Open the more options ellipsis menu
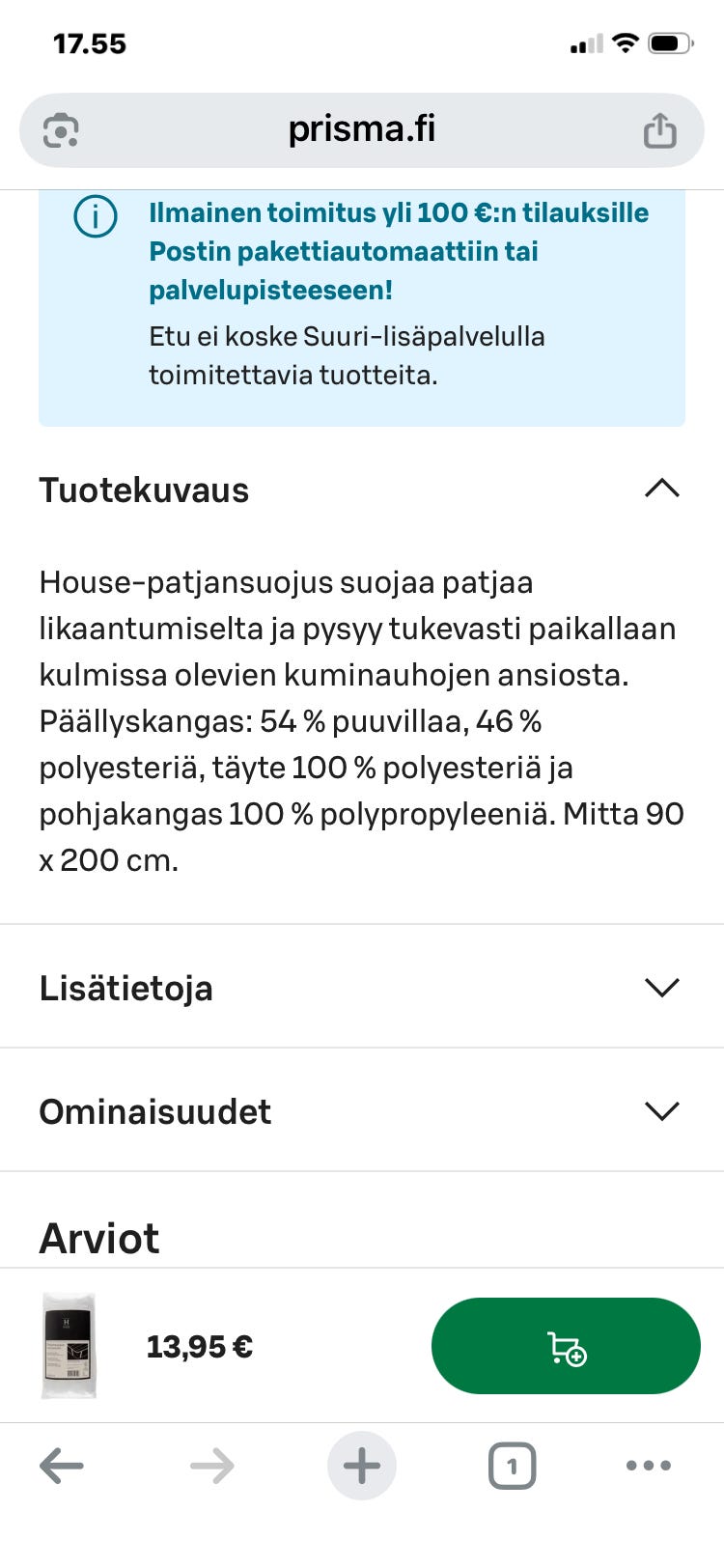724x1568 pixels. pyautogui.click(x=648, y=1465)
